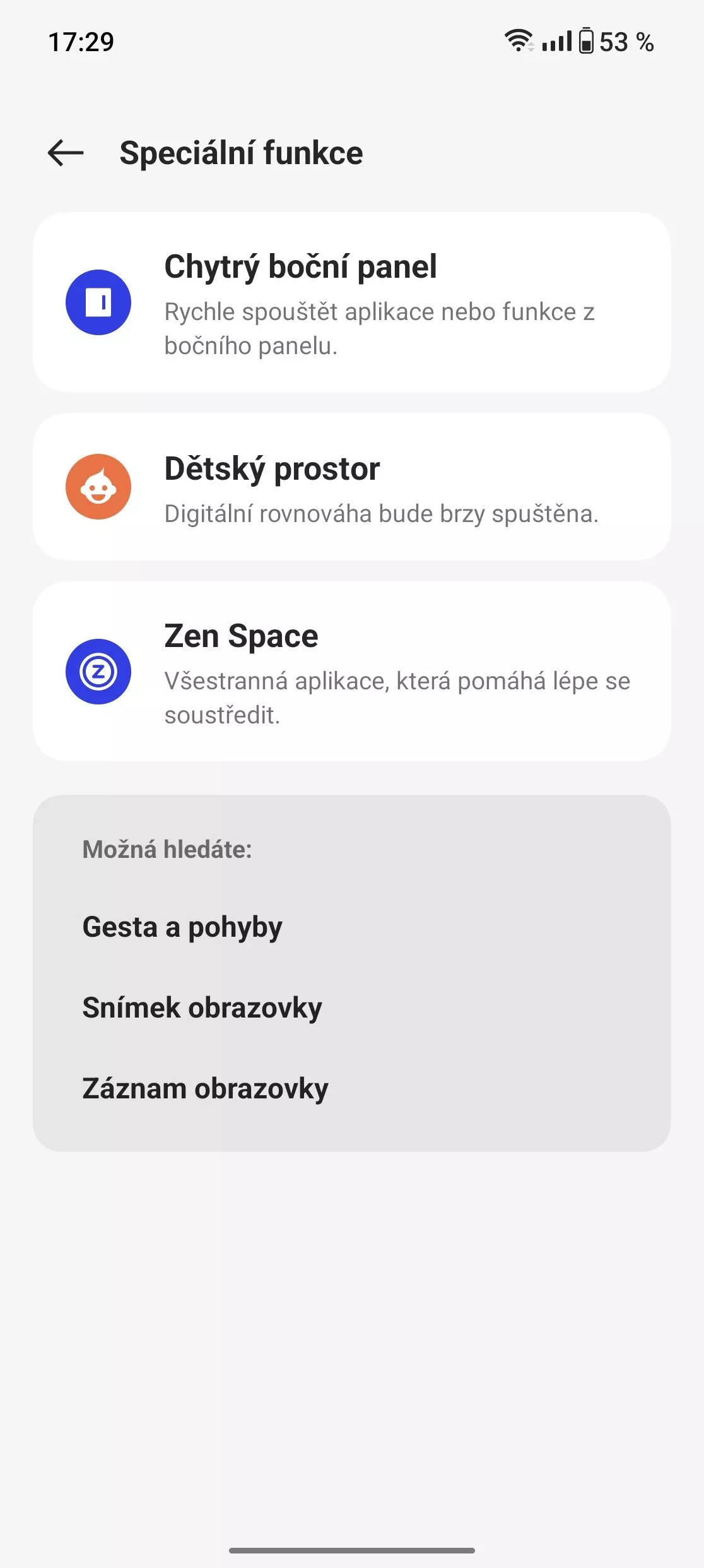This screenshot has height=1568, width=704.
Task: Go to Gesta a pohyby
Action: (183, 927)
